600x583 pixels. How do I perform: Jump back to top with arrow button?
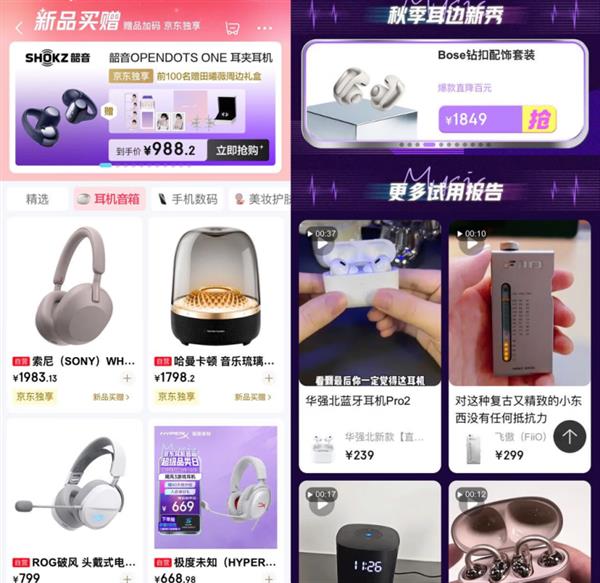click(570, 436)
